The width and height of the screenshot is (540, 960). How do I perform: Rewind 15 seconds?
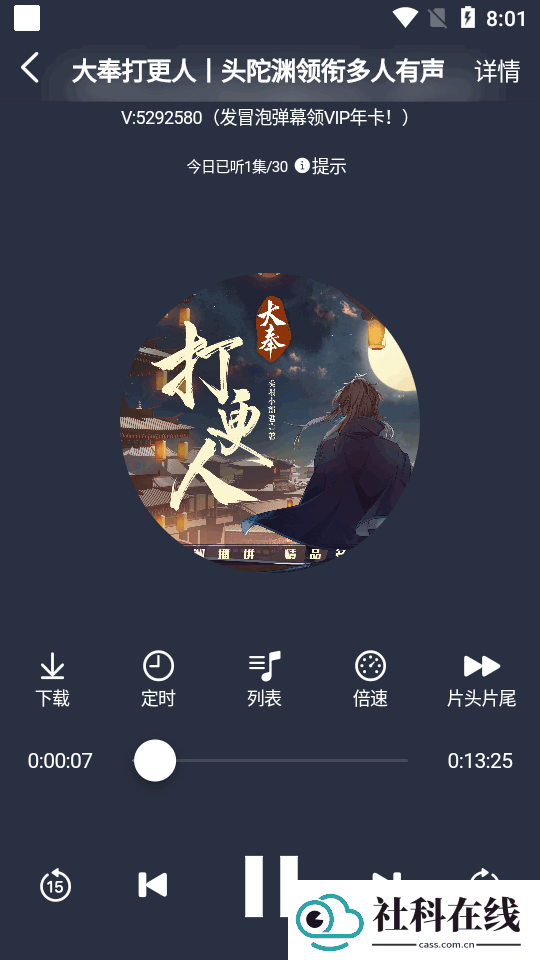56,885
